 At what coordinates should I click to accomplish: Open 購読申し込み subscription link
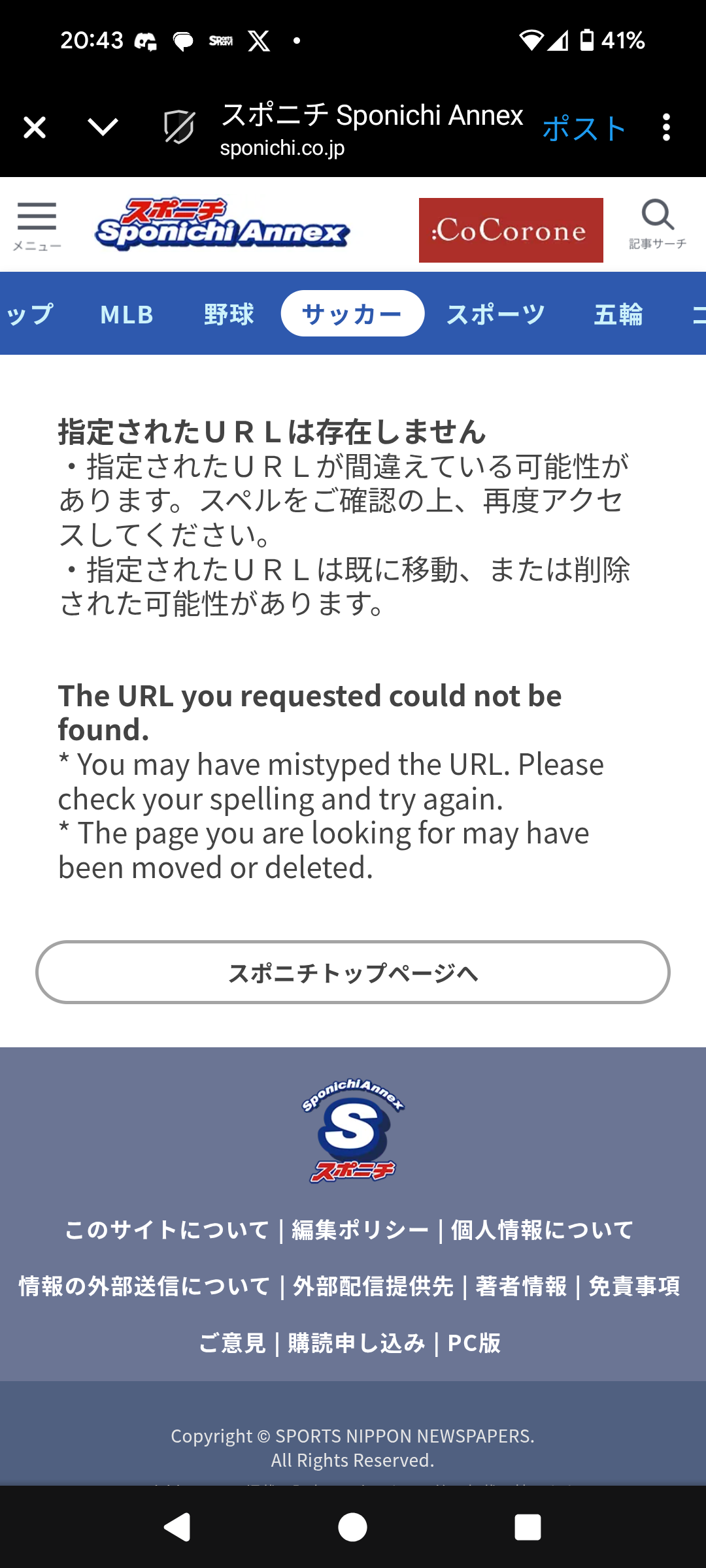coord(356,1343)
